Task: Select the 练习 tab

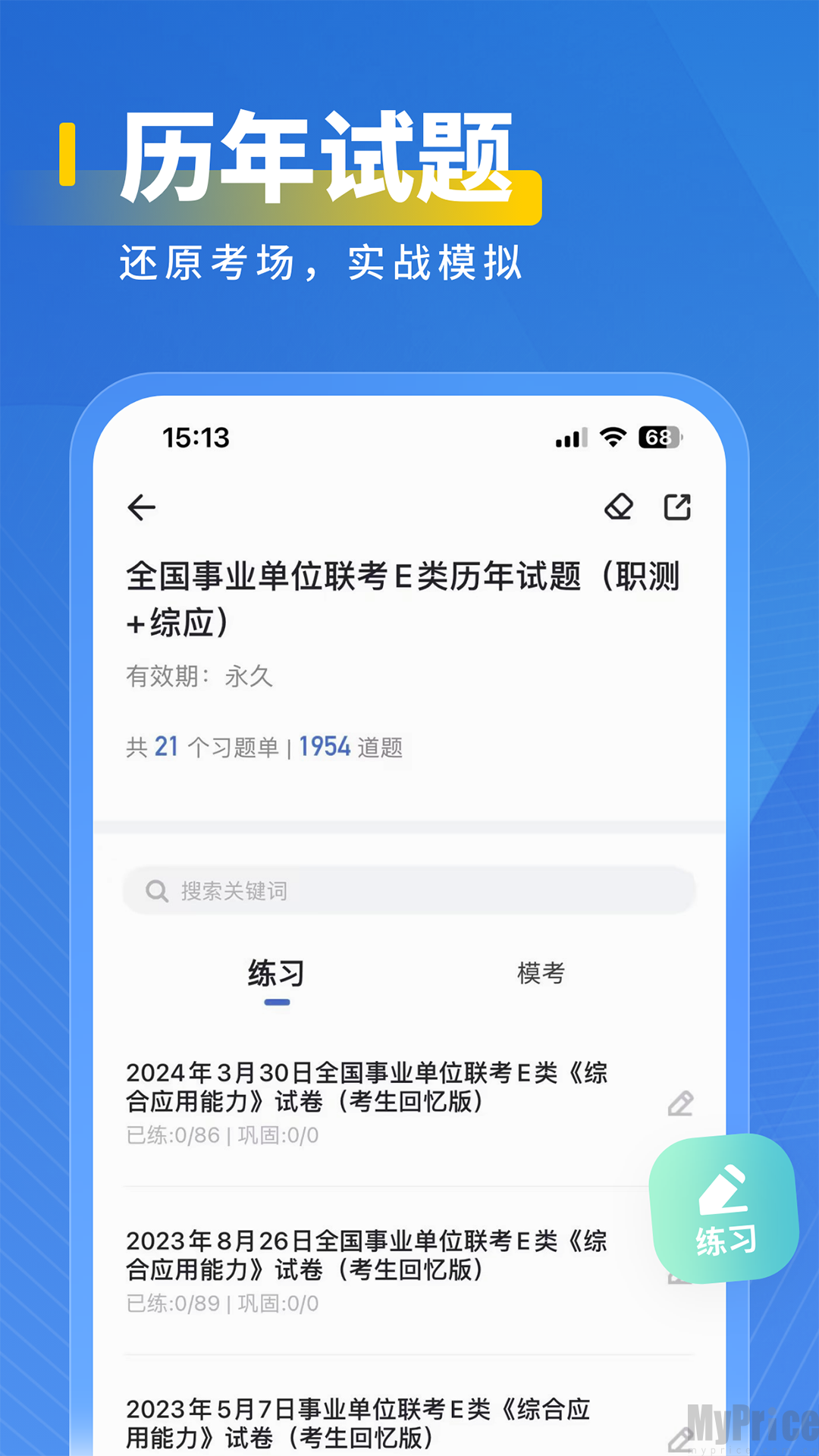Action: (278, 973)
